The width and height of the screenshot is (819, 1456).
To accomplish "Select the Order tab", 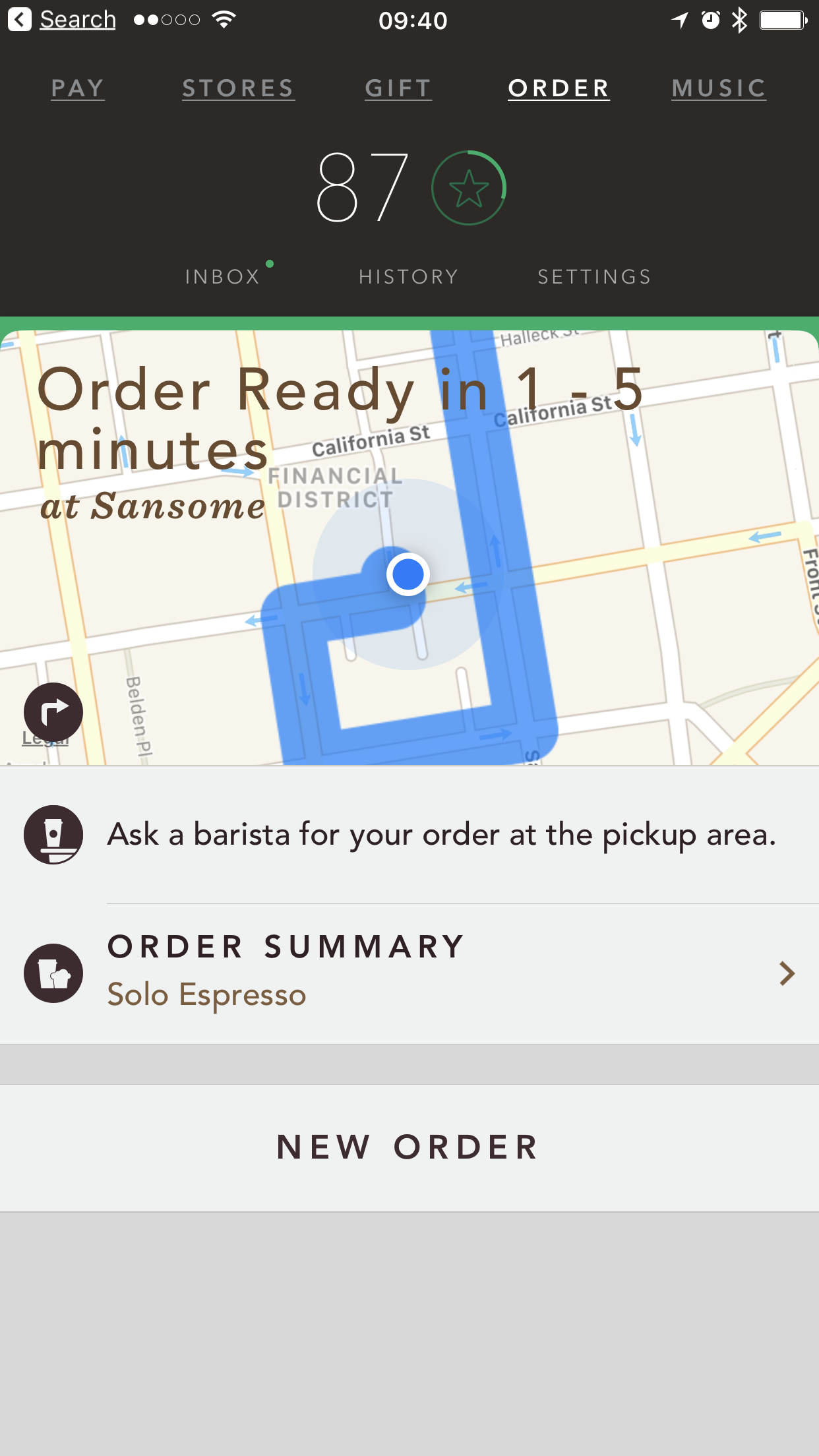I will click(559, 88).
